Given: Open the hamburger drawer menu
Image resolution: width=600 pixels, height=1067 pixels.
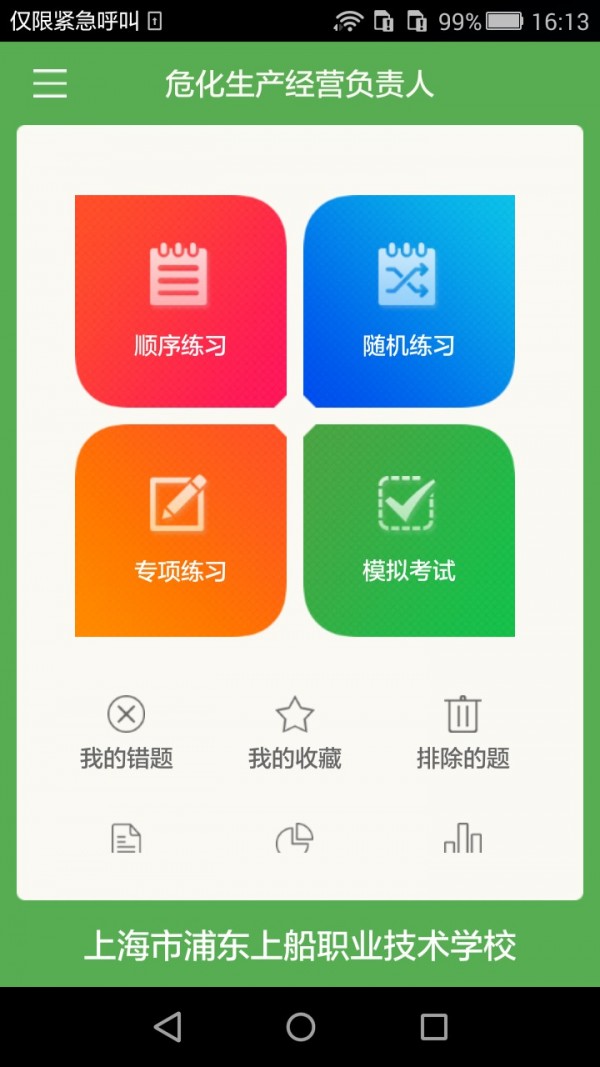Looking at the screenshot, I should (50, 84).
